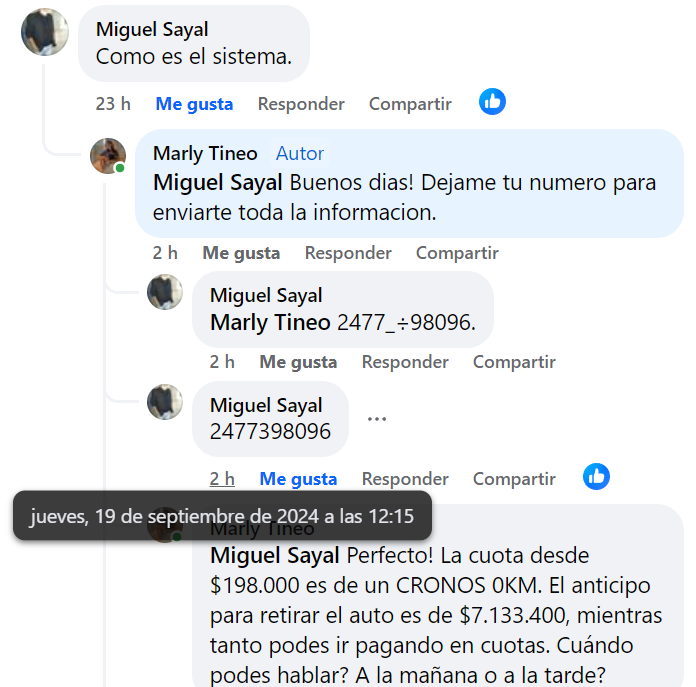The image size is (696, 687).
Task: Open options menu beside '2477398096' comment
Action: [376, 419]
